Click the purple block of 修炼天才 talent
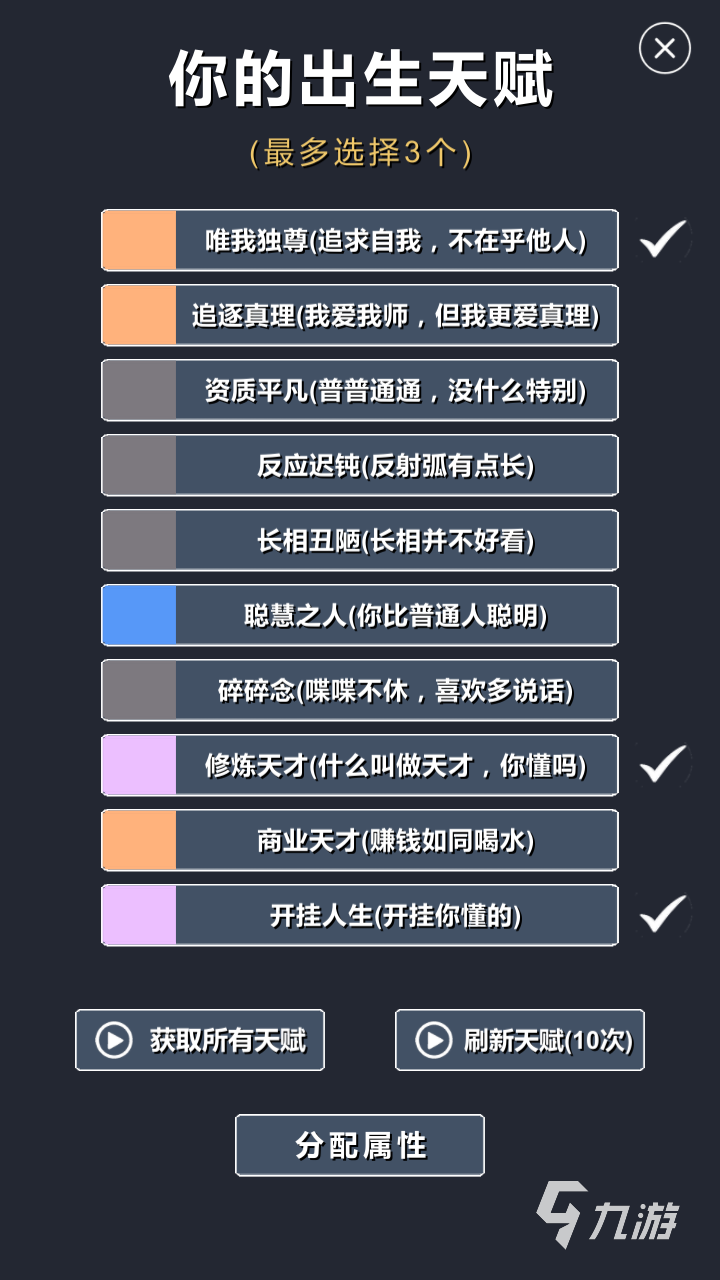The width and height of the screenshot is (720, 1280). tap(138, 765)
